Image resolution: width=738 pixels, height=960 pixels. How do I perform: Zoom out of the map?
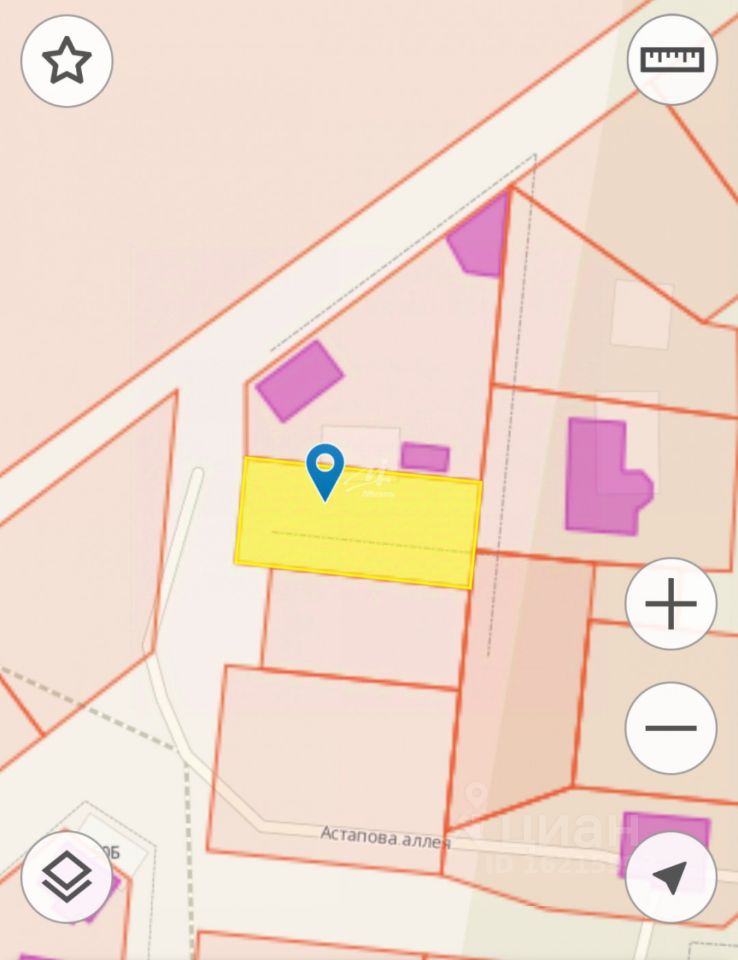671,727
